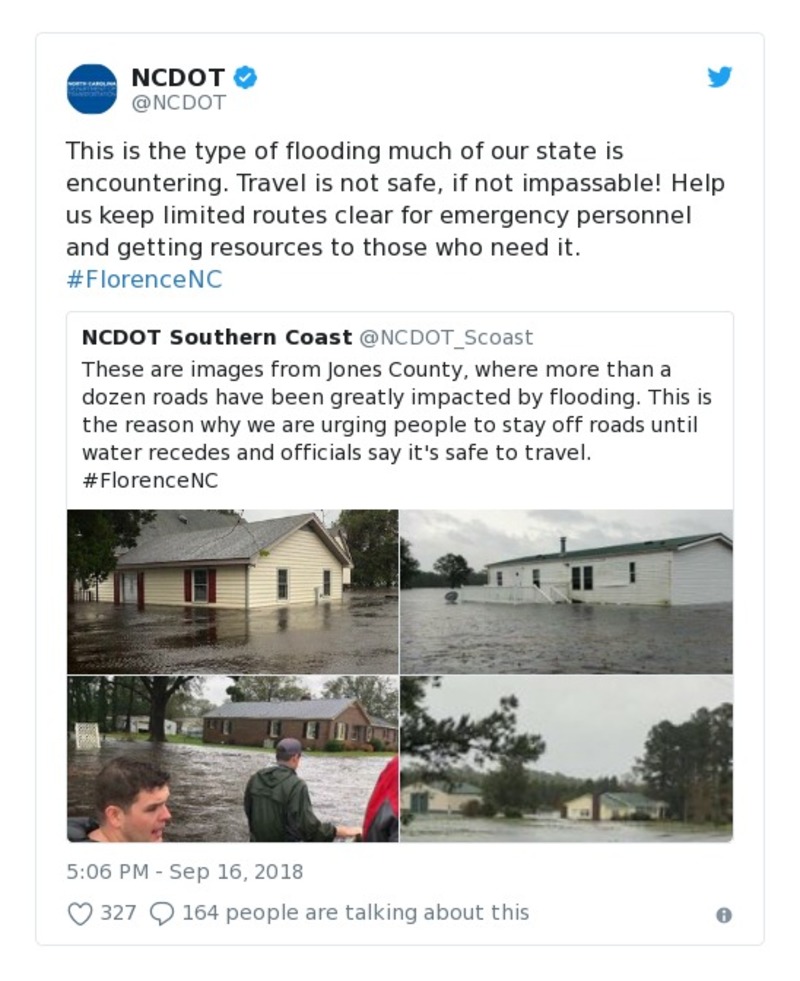
Task: Open the 5:06 PM - Sep 16, 2018 timestamp
Action: (x=184, y=872)
